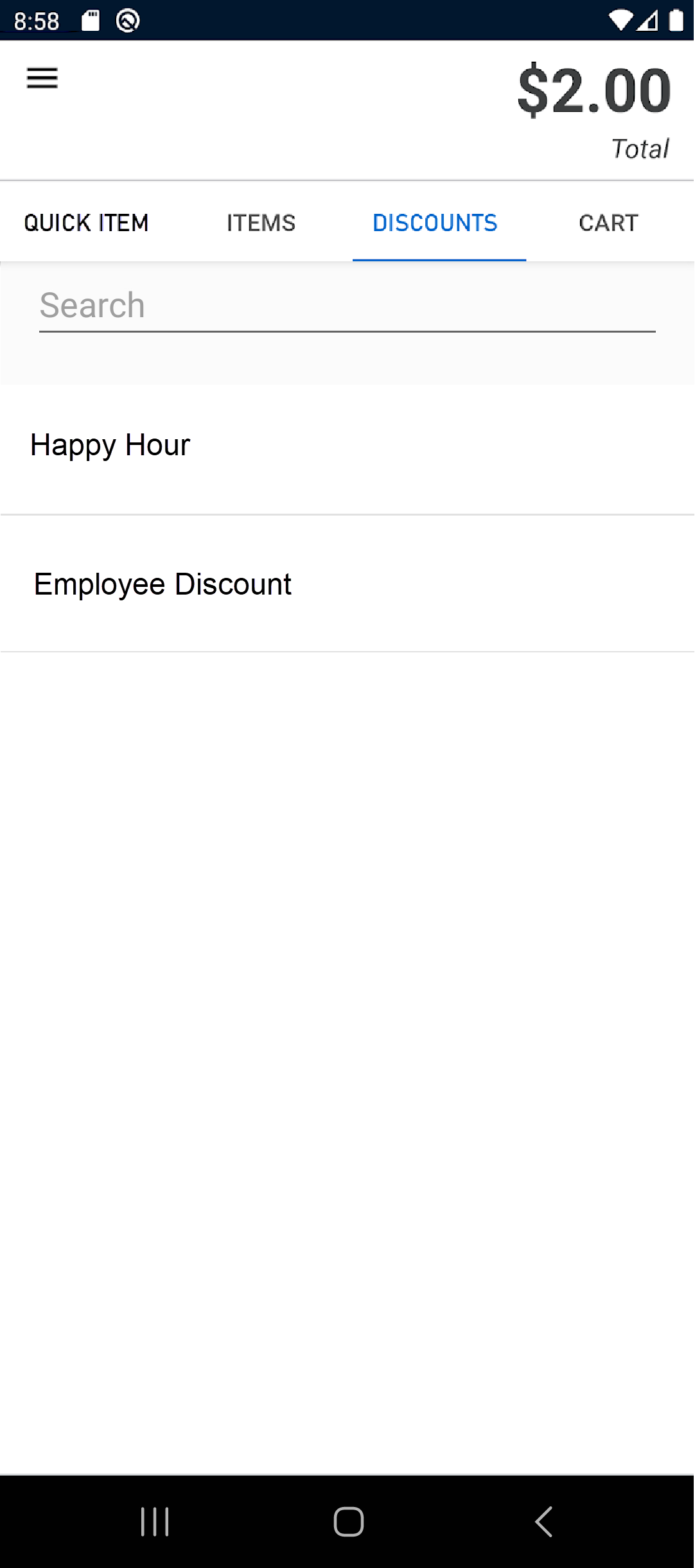Select the Discounts tab

click(x=435, y=223)
